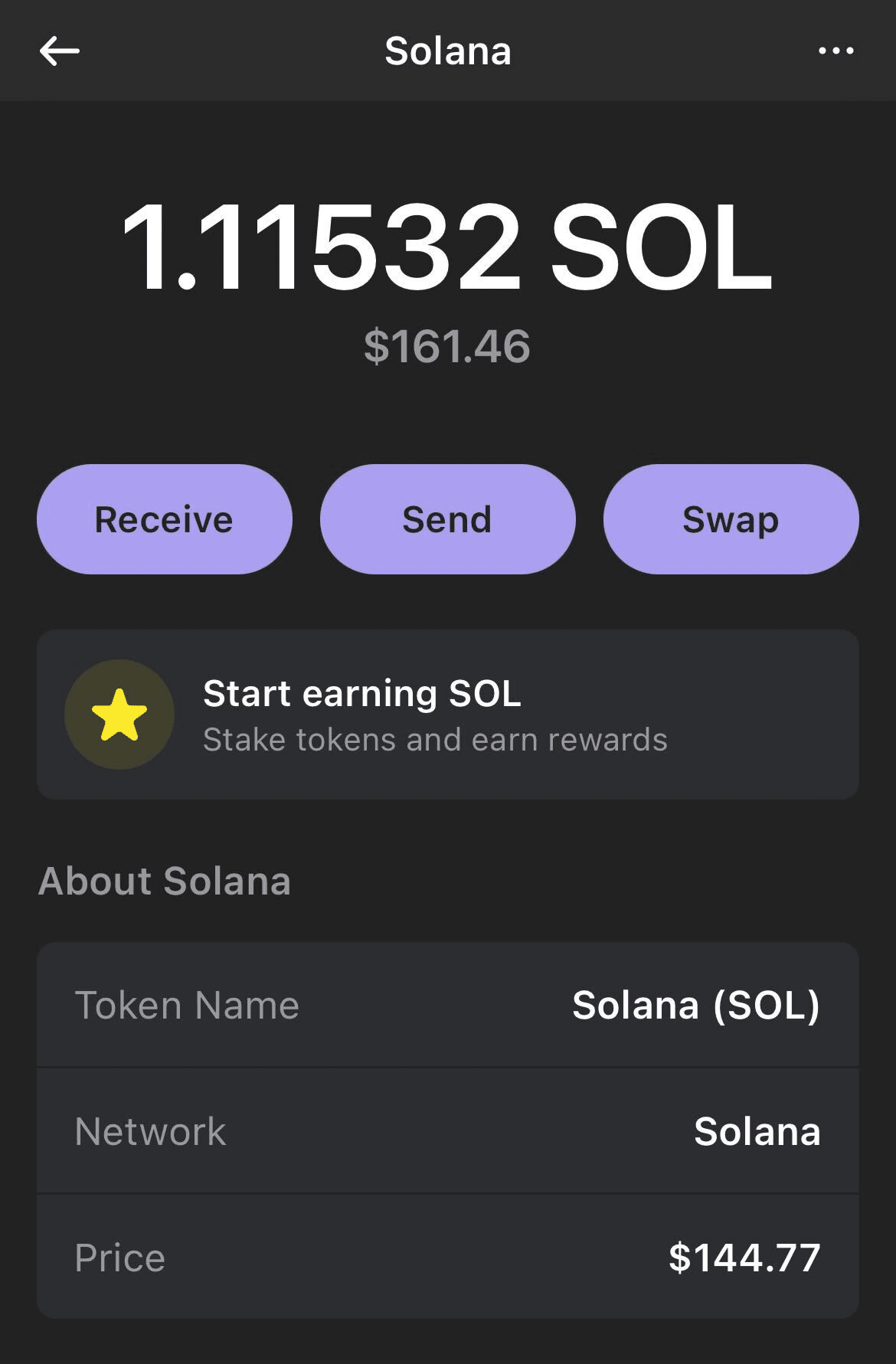Open the Start earning SOL card

pyautogui.click(x=447, y=715)
